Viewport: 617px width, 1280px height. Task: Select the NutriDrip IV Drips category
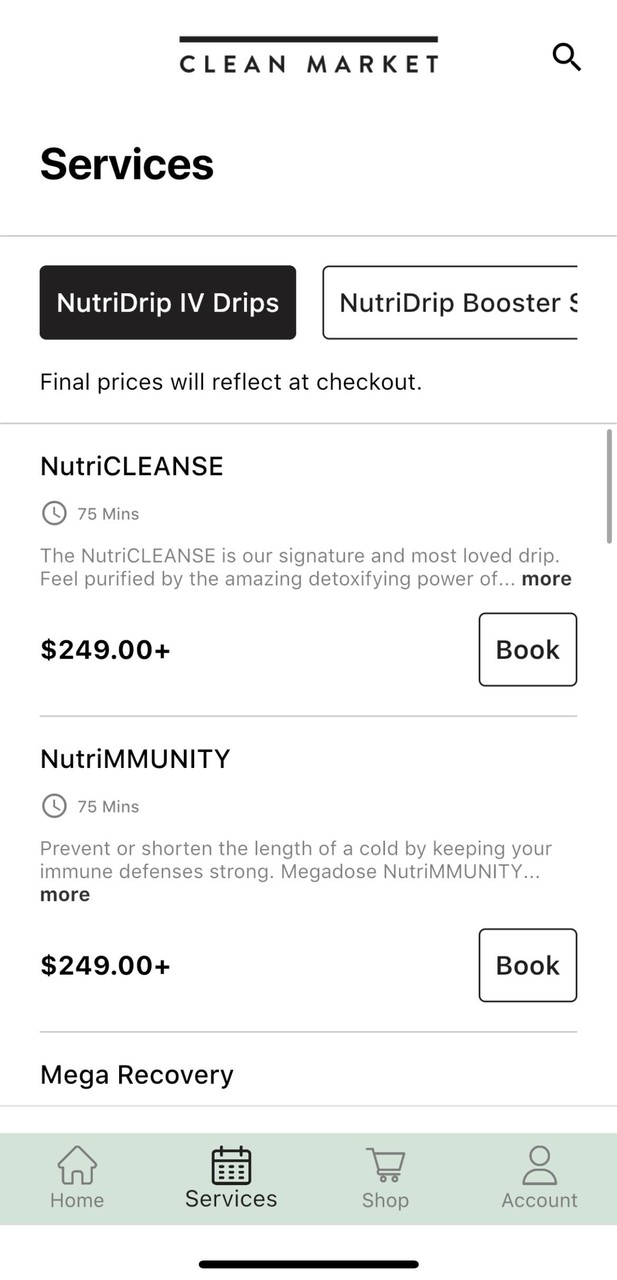pyautogui.click(x=168, y=302)
